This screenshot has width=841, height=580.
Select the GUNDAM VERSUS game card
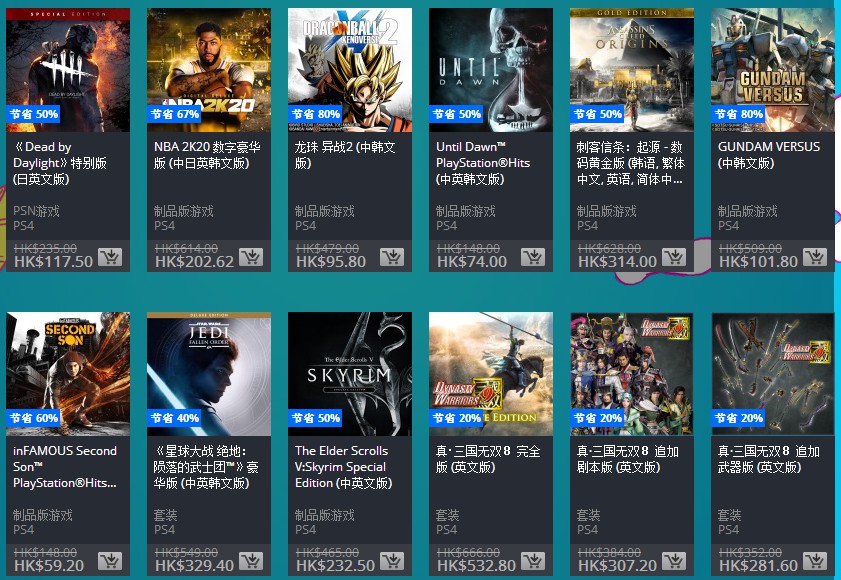click(x=773, y=70)
